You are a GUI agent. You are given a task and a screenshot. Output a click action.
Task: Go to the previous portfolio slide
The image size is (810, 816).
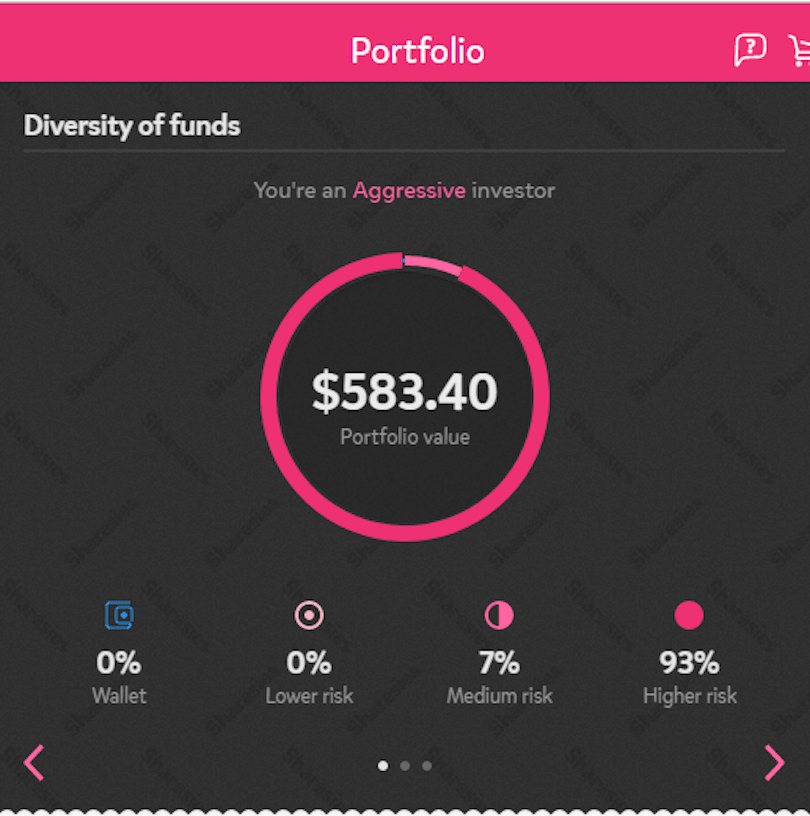click(x=34, y=763)
